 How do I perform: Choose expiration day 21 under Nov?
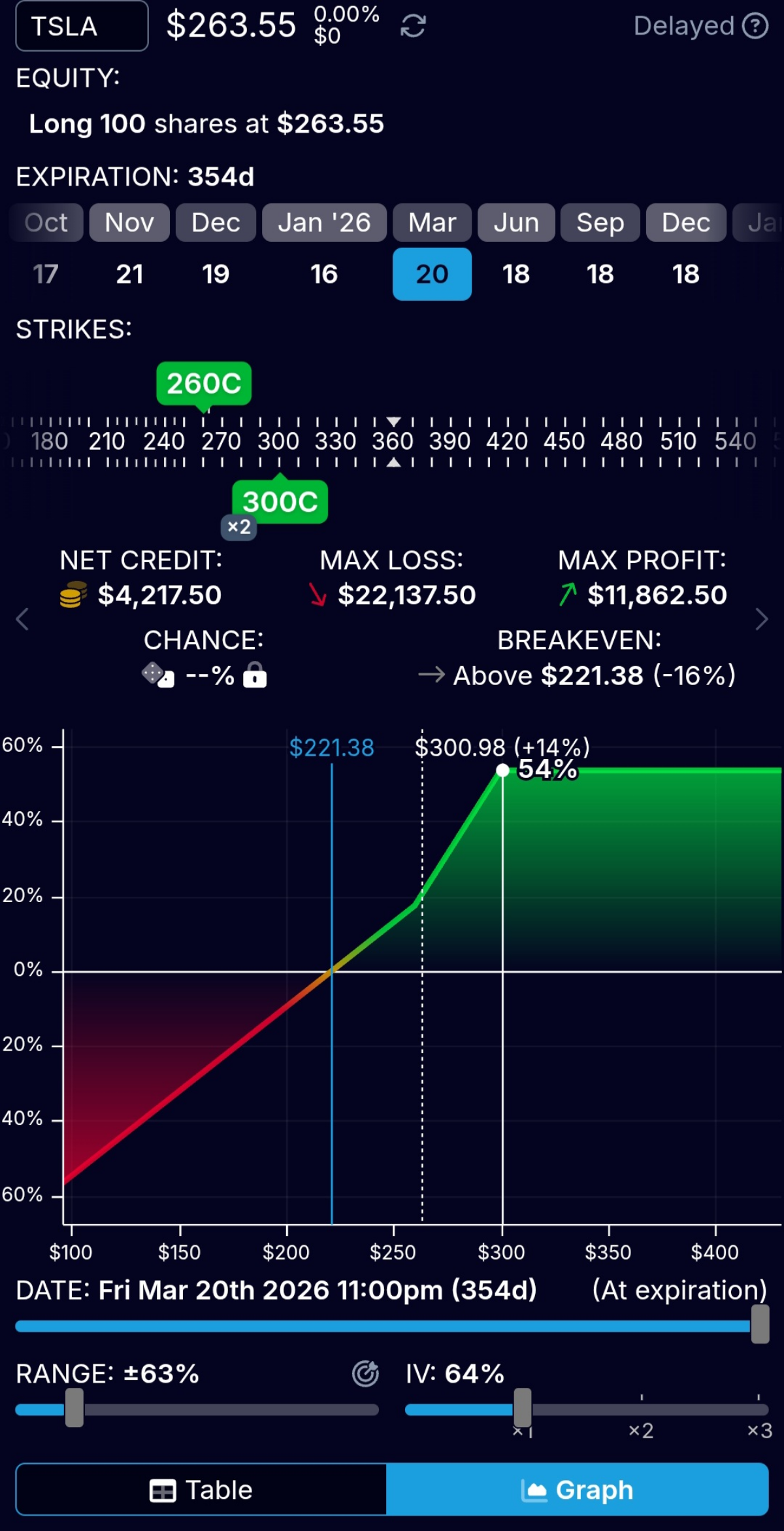(129, 275)
